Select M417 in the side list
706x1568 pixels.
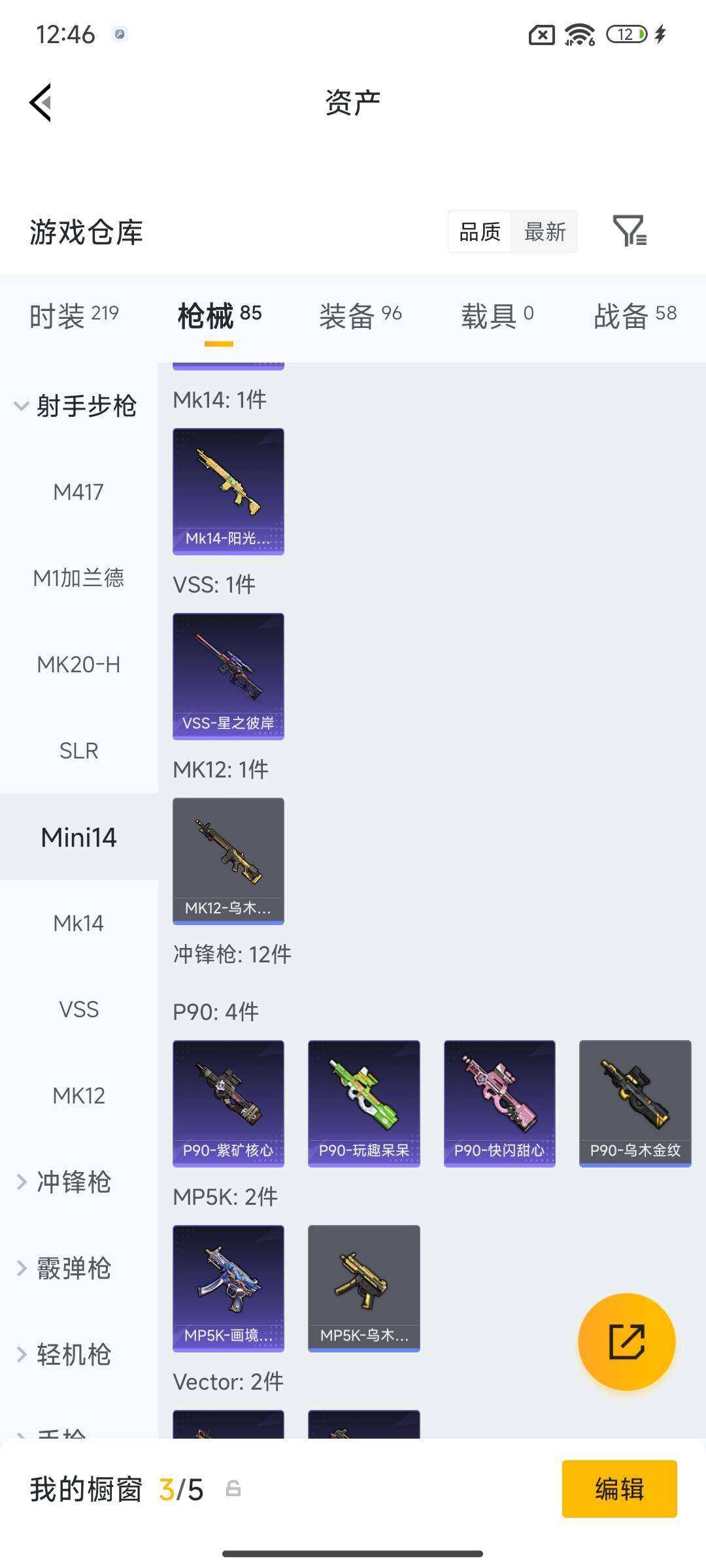tap(78, 492)
